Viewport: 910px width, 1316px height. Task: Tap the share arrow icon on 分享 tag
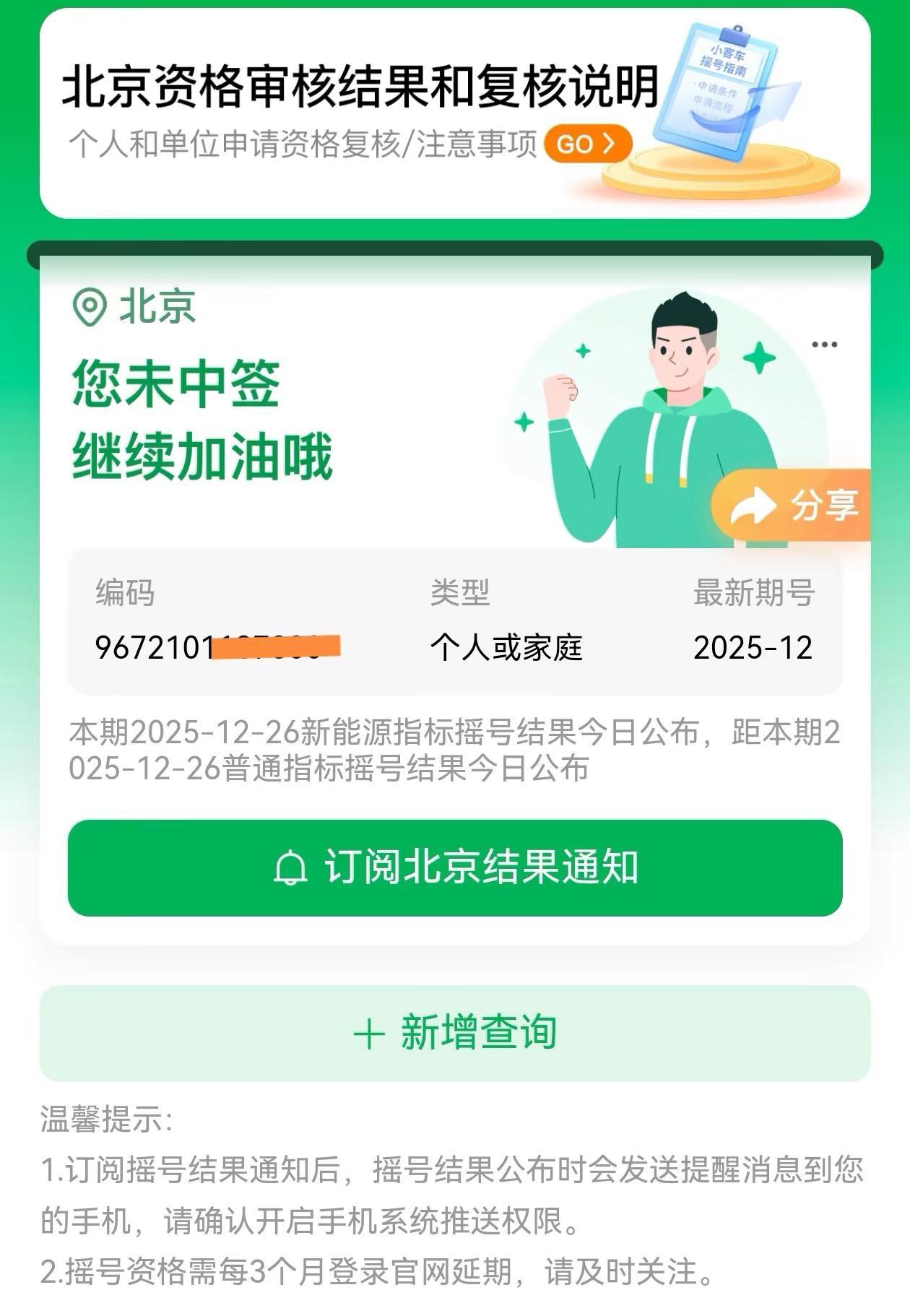tap(755, 504)
